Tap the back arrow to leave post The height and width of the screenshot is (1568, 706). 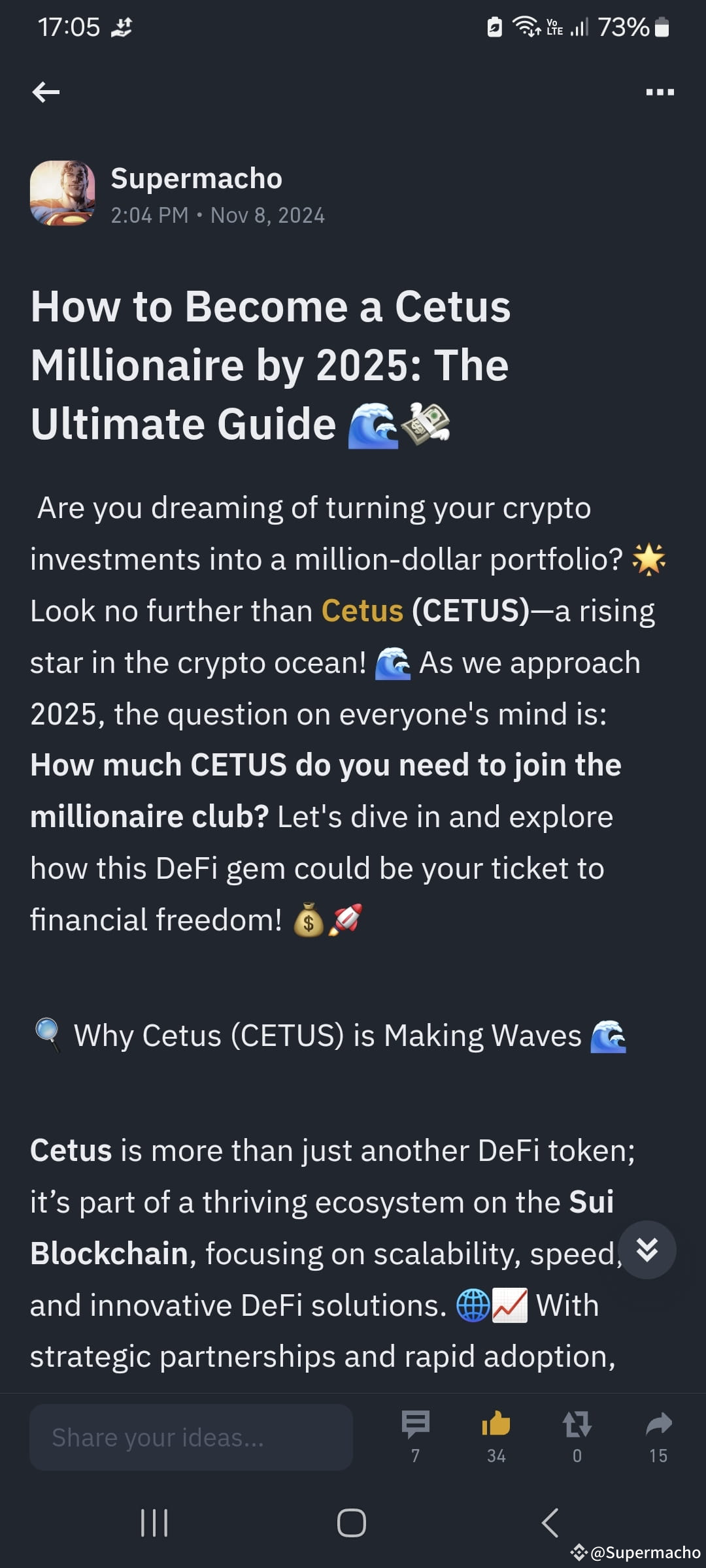[x=46, y=91]
